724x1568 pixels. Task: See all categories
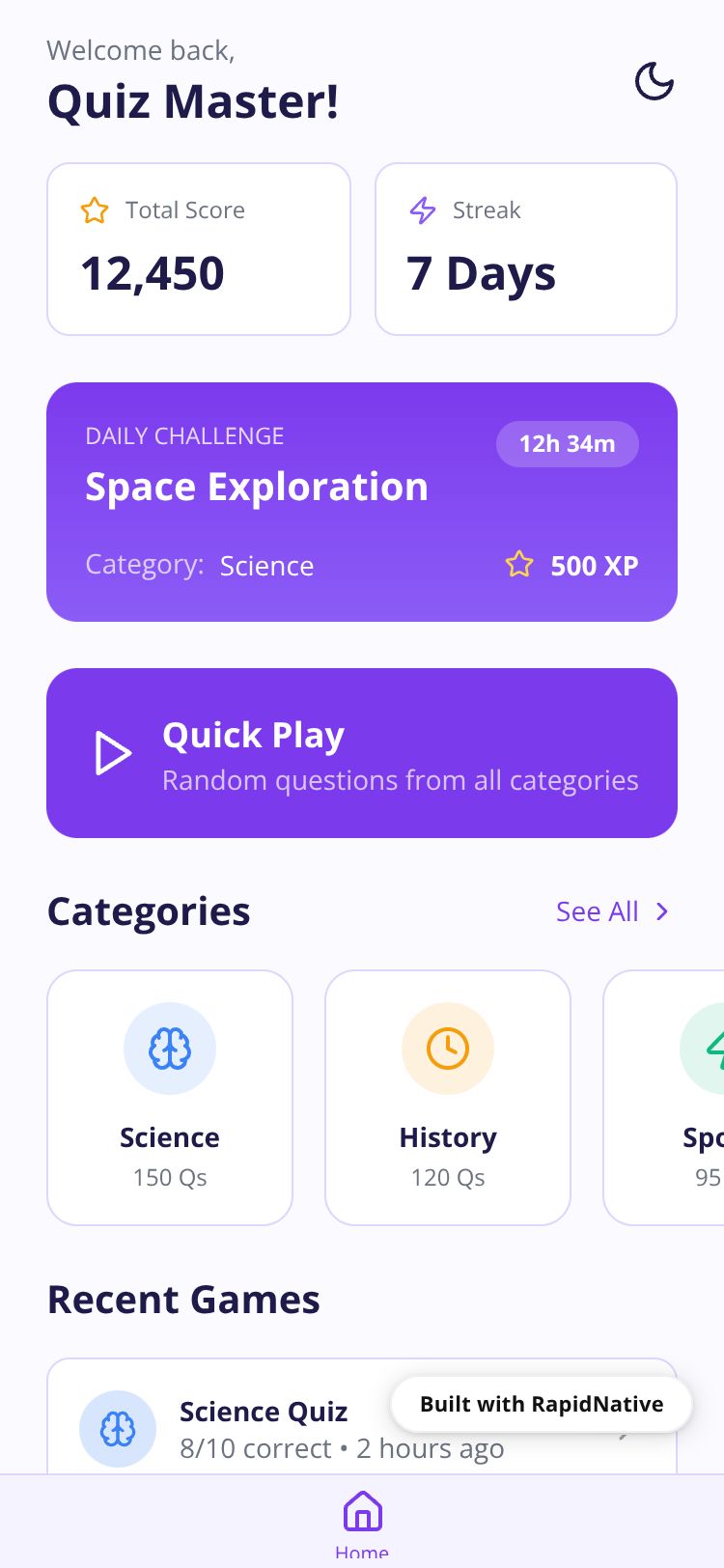[612, 911]
